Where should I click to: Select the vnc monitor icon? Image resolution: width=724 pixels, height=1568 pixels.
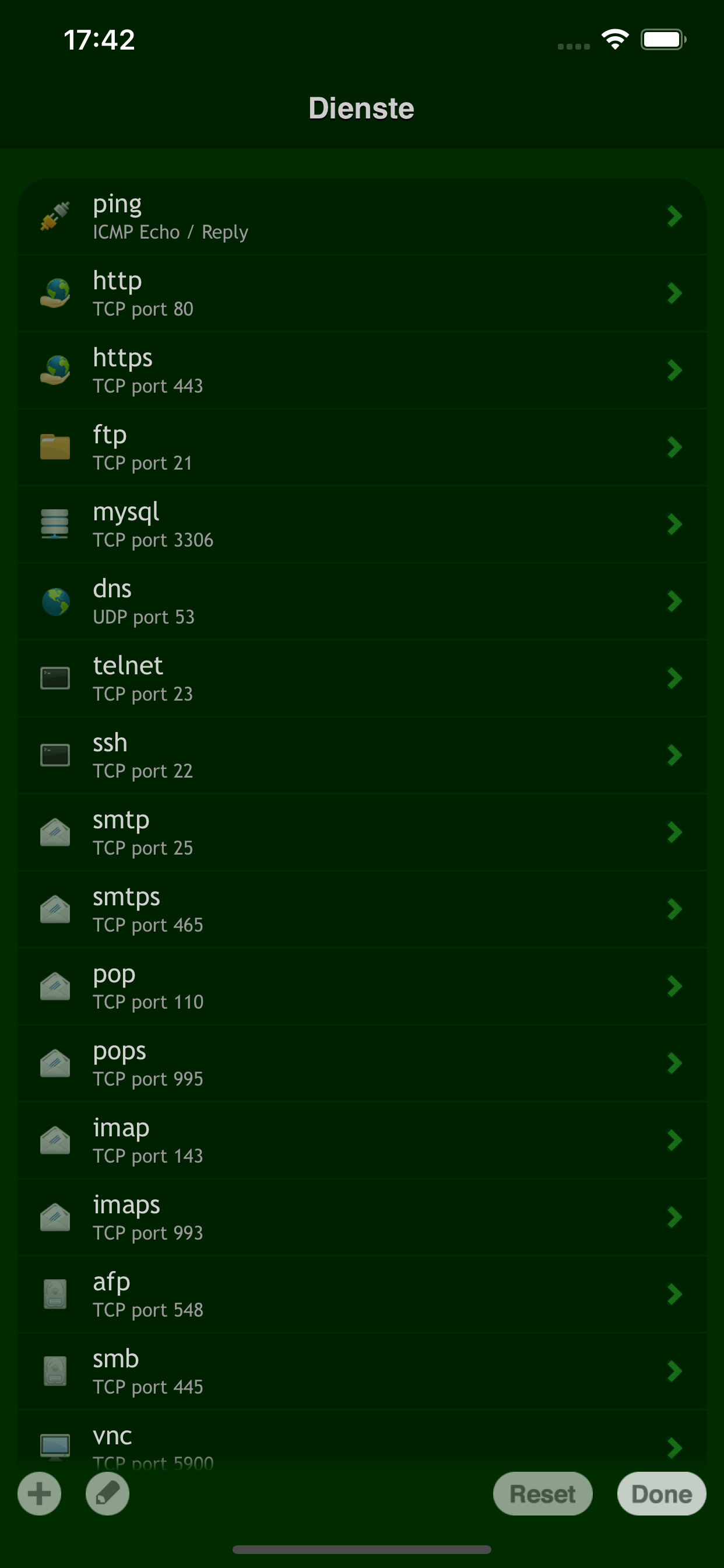55,1447
